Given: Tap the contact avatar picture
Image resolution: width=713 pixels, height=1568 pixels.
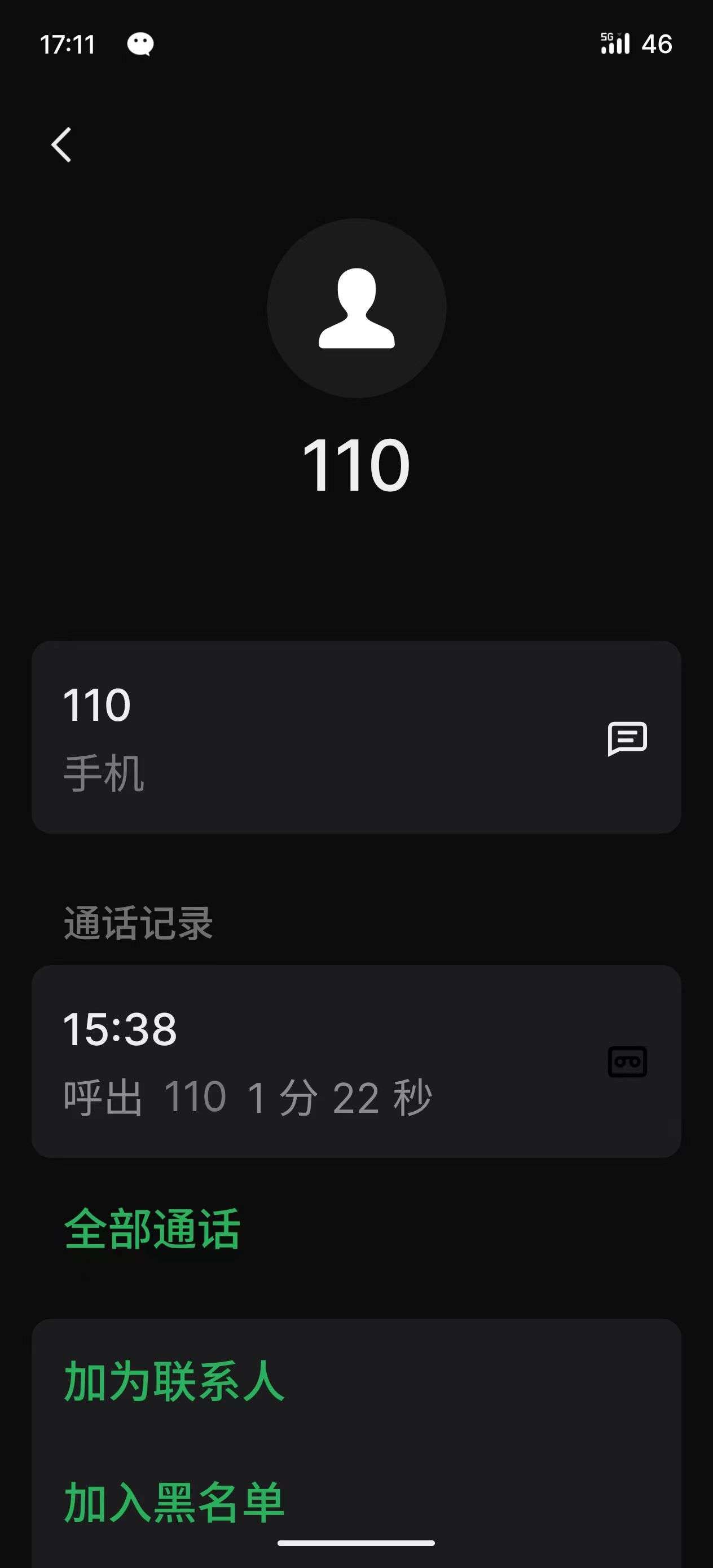Looking at the screenshot, I should [x=357, y=308].
